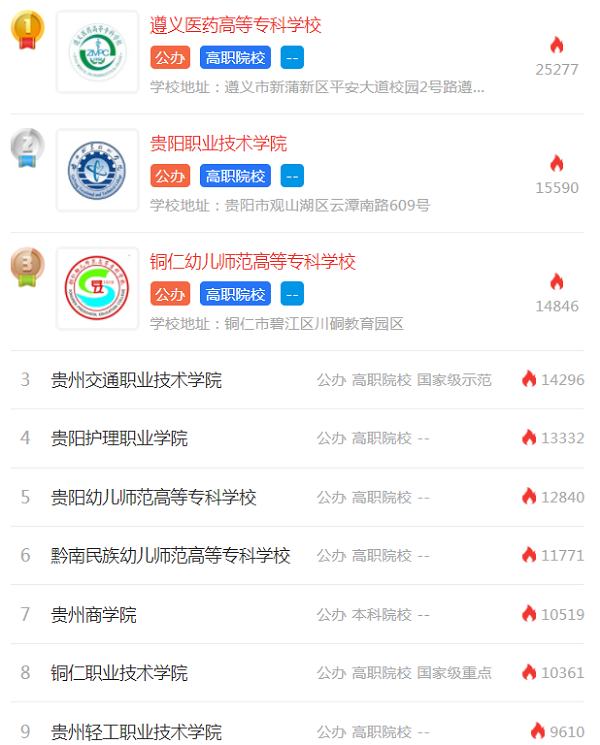Open 铜仁幼儿师范高等专科学校 school card
600x745 pixels.
(x=252, y=262)
